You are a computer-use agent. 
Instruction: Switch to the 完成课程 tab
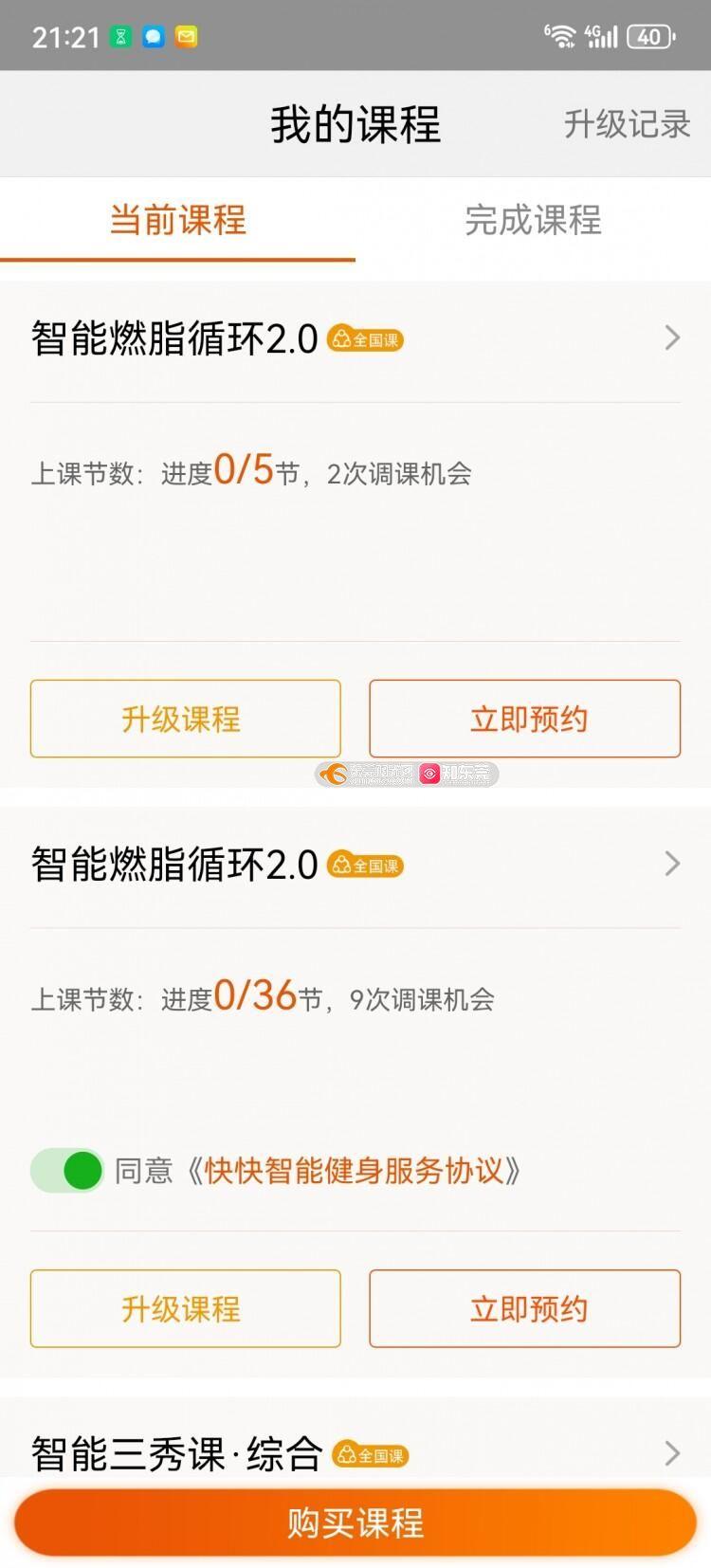click(533, 220)
